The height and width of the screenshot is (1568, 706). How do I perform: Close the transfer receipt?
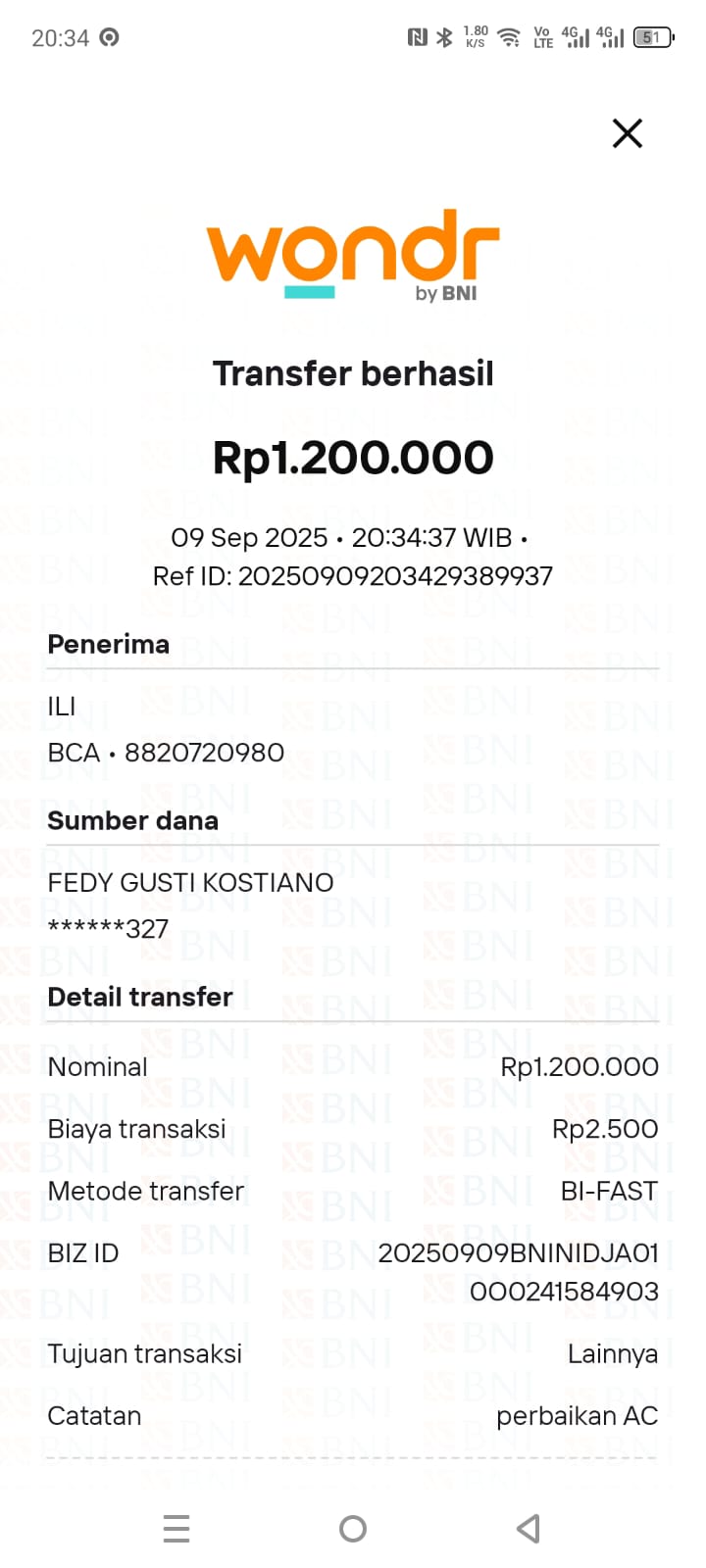[627, 133]
